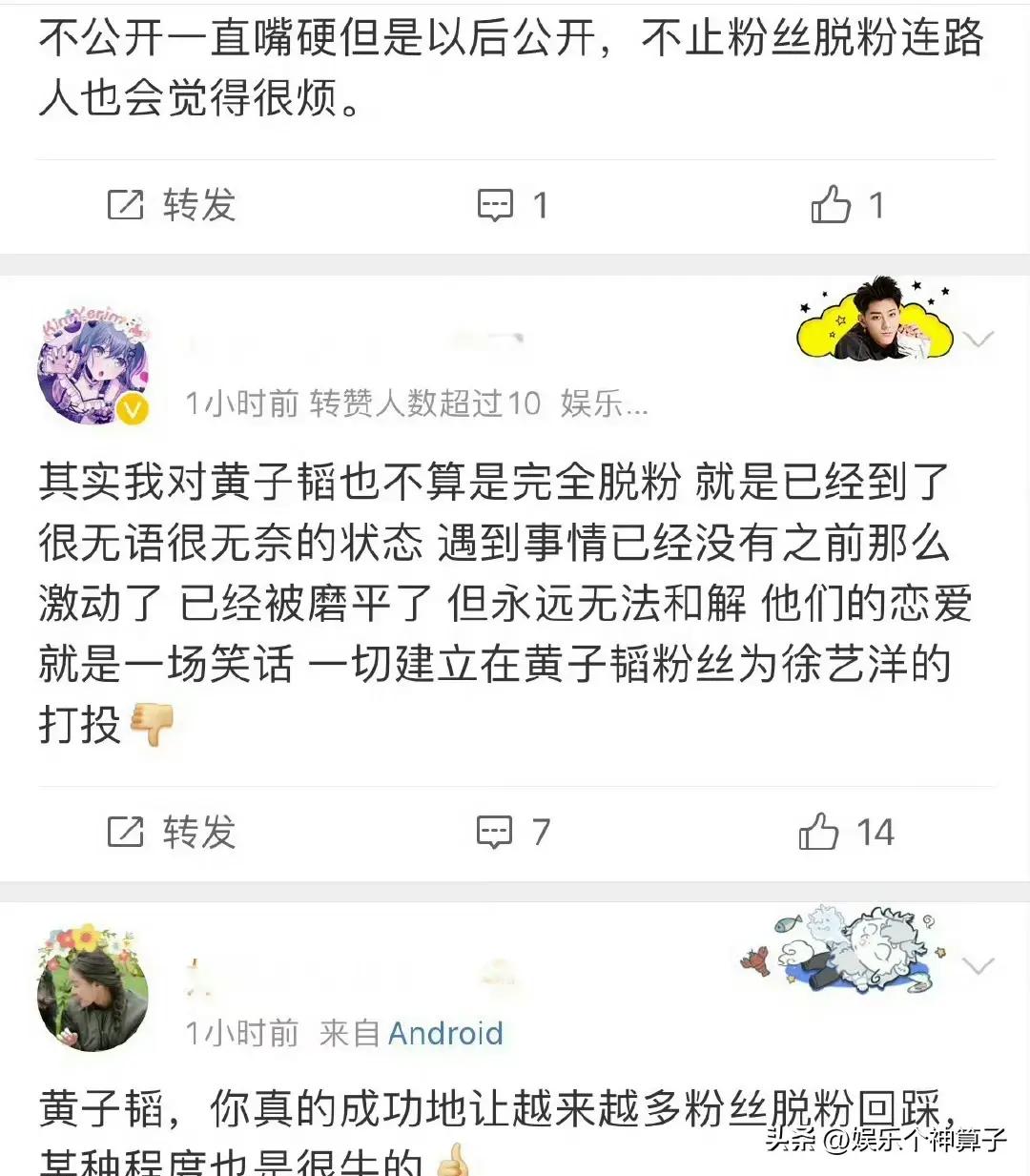Expand the chevron menu on the 来自 Android post
1030x1176 pixels.
coord(978,966)
